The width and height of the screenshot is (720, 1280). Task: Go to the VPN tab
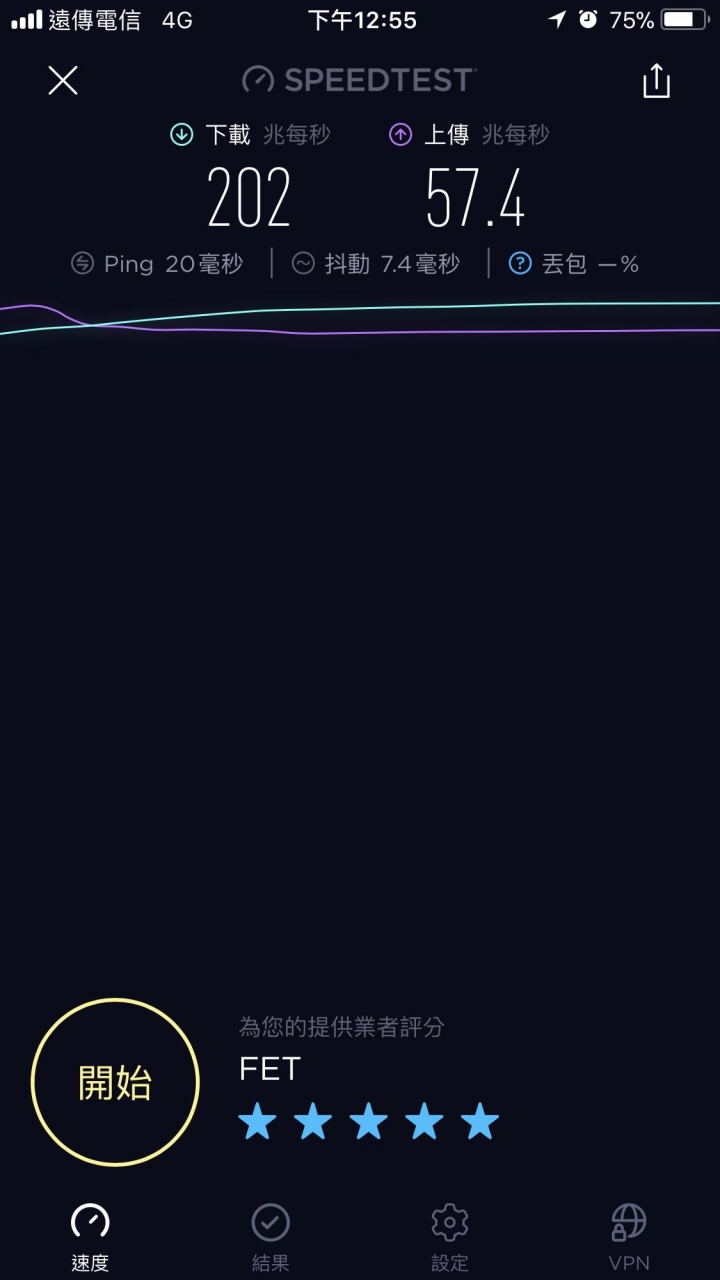629,1237
